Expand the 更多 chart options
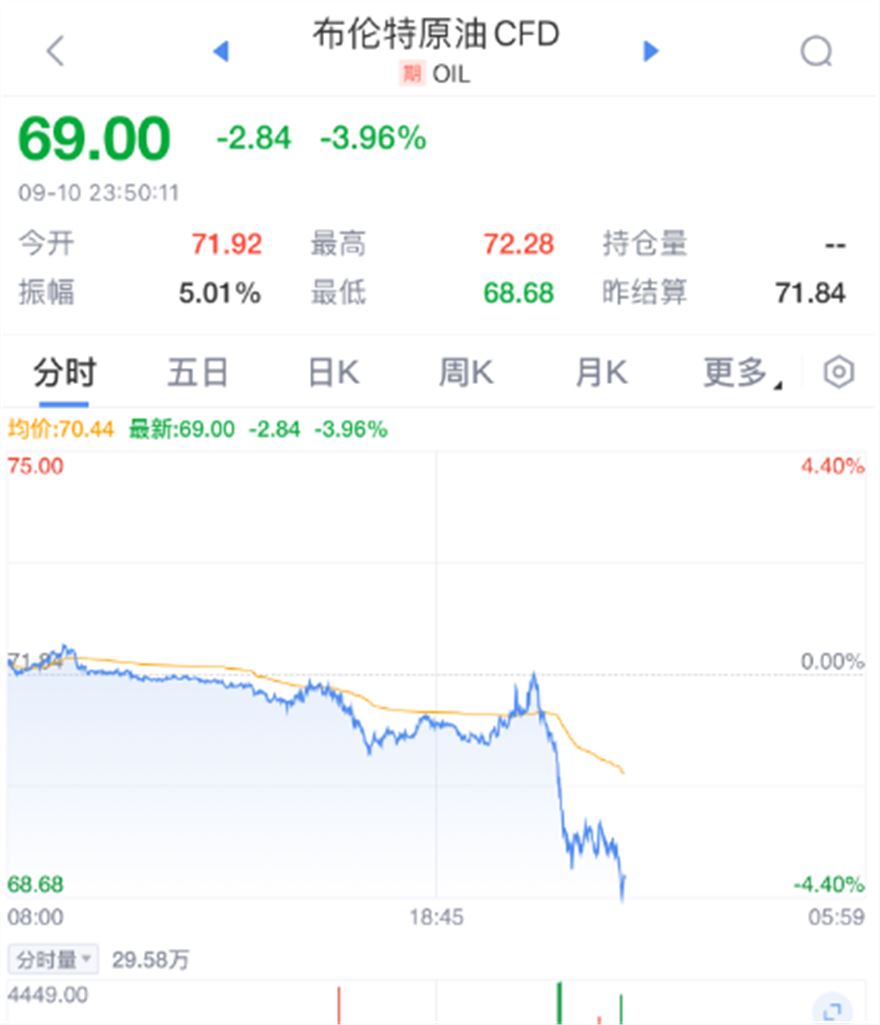The image size is (880, 1025). 741,373
